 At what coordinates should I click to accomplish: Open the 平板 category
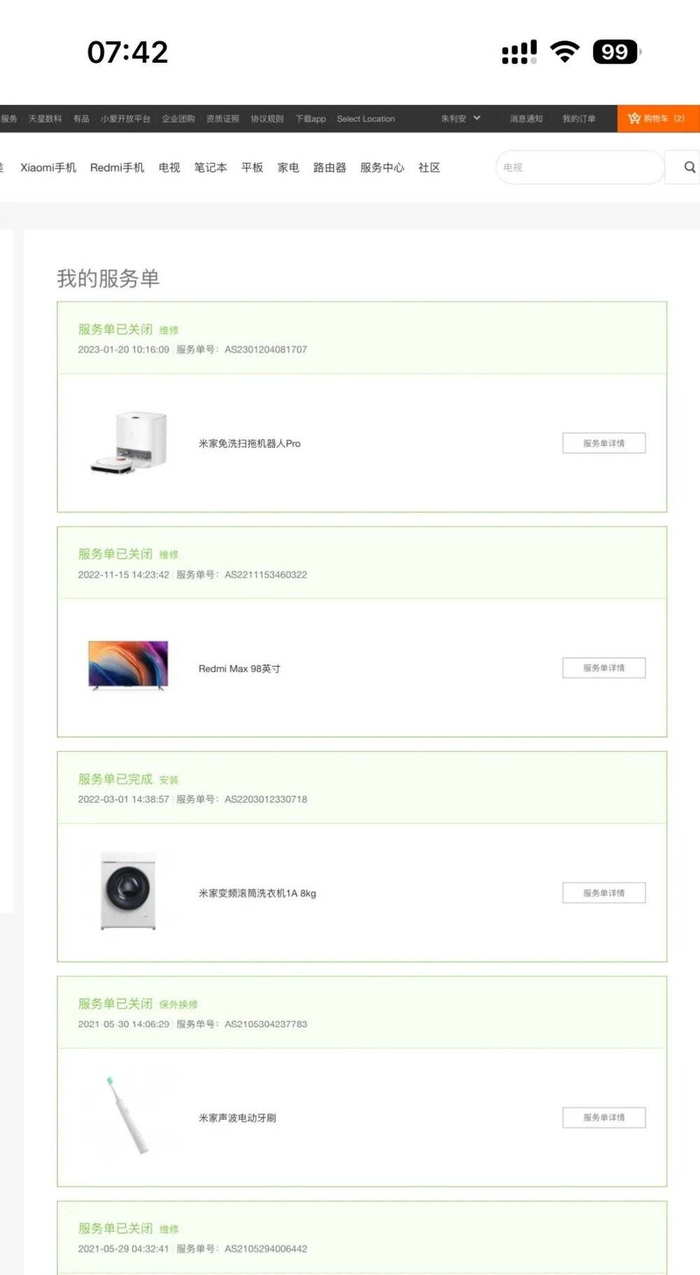[x=252, y=168]
